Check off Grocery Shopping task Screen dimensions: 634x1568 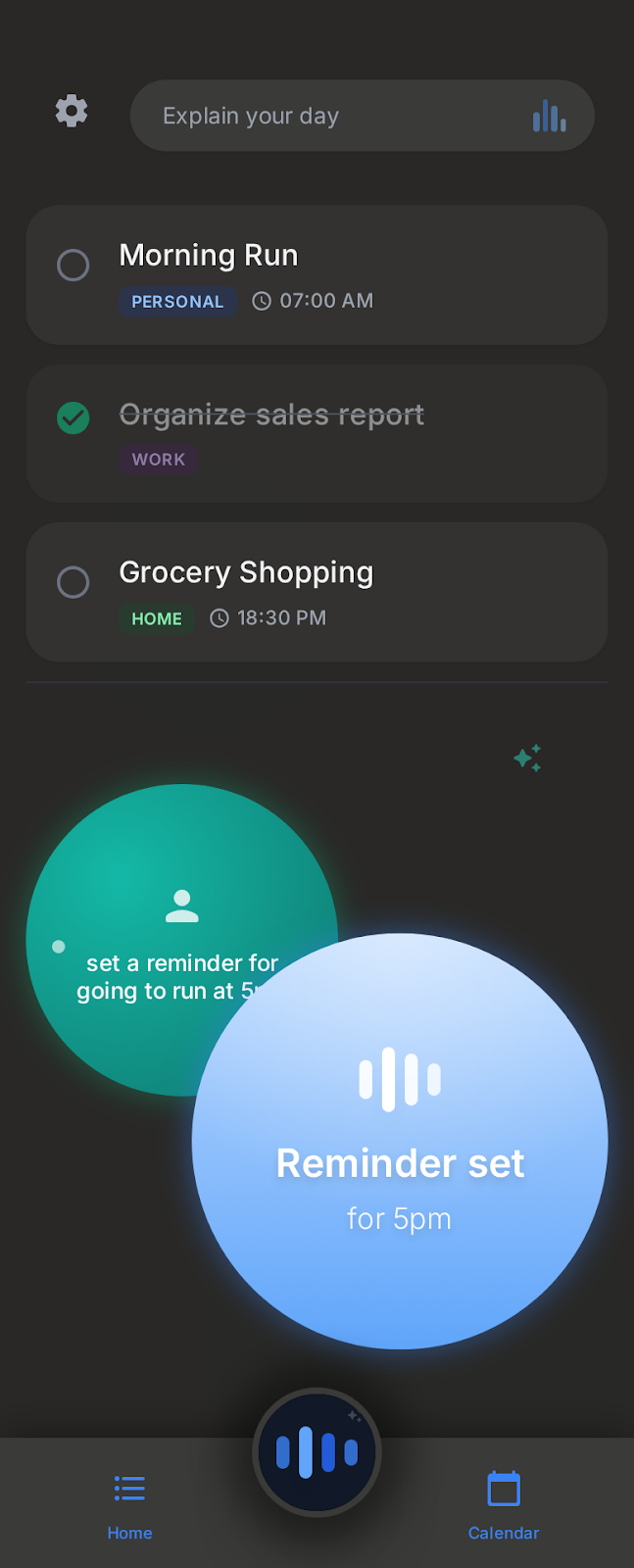tap(73, 582)
